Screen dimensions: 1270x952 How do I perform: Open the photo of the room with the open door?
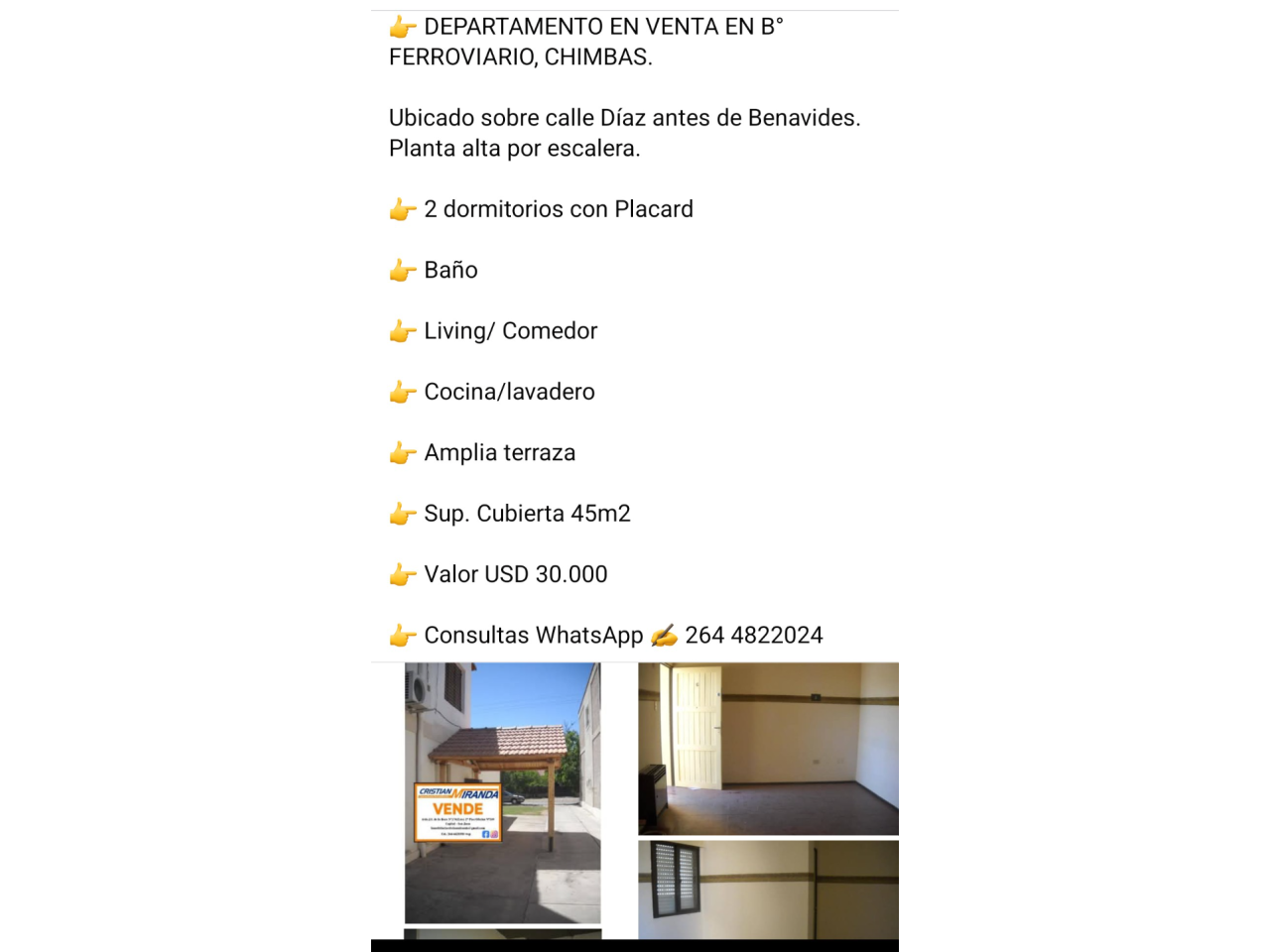pyautogui.click(x=768, y=749)
